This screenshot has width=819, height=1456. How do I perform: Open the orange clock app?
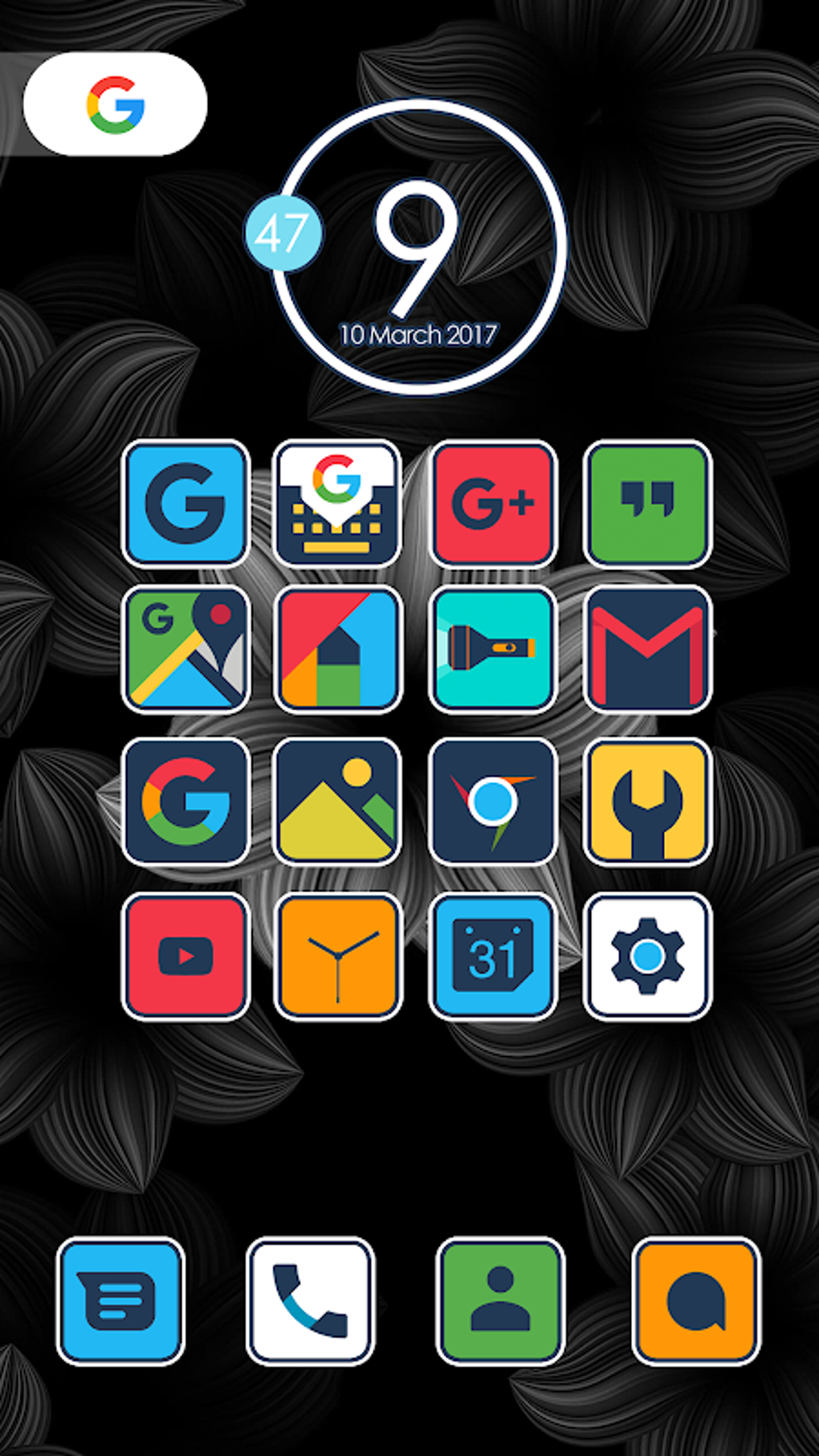(x=337, y=956)
